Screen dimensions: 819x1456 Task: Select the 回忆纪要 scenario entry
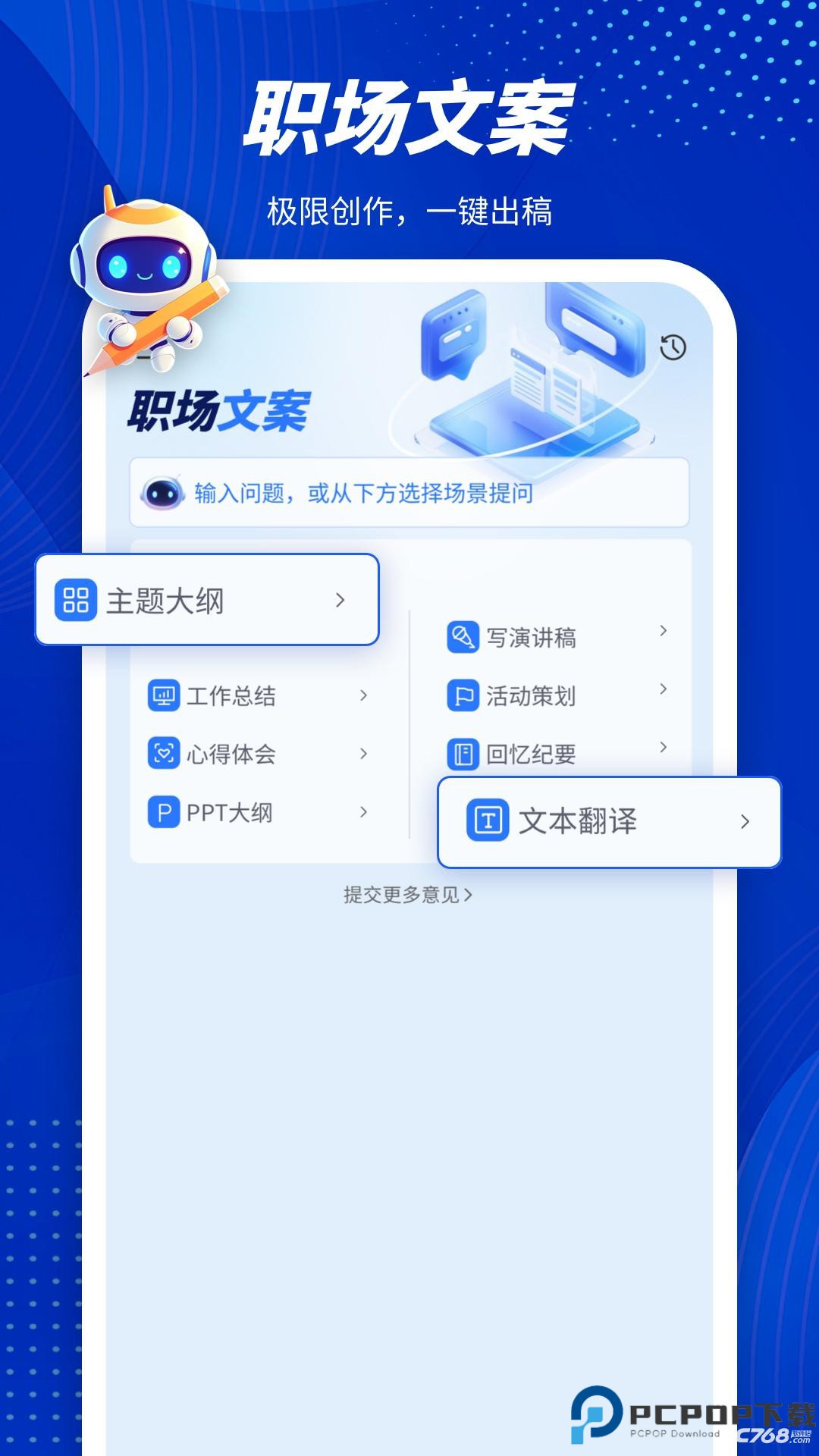531,755
